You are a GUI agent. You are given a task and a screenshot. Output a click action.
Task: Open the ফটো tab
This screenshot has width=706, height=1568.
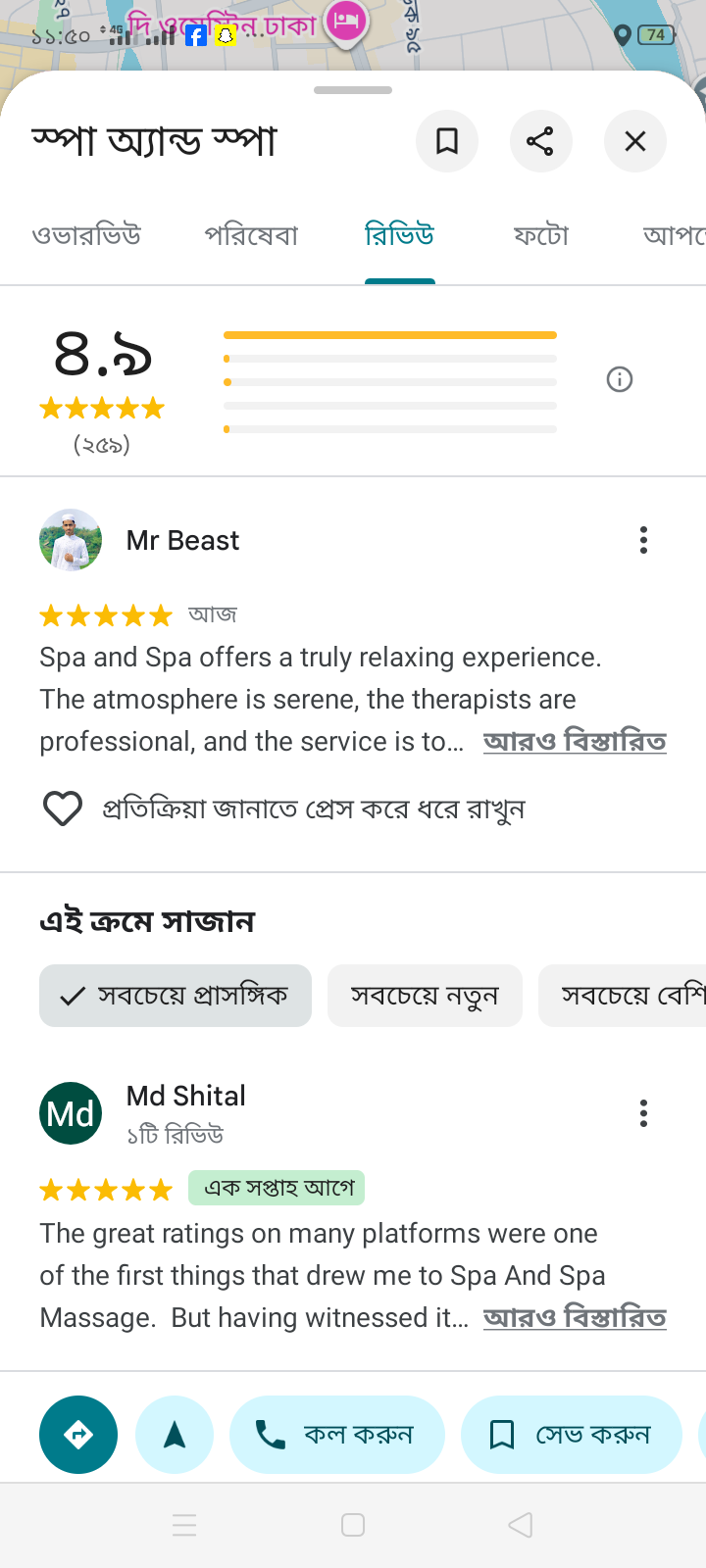[x=540, y=236]
